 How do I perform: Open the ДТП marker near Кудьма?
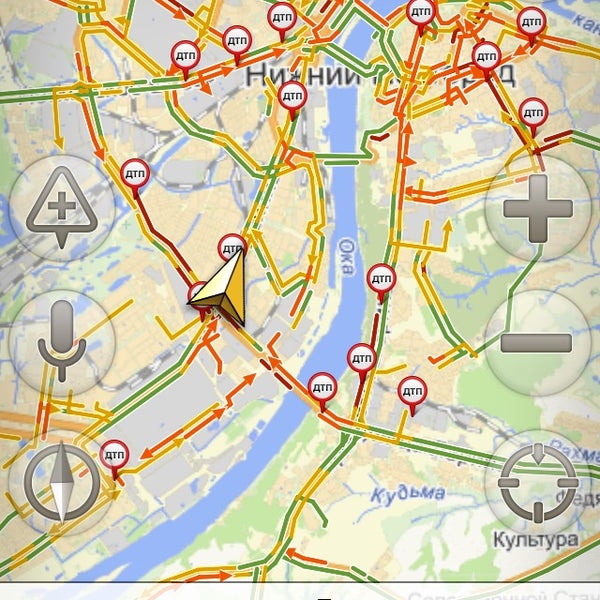tap(411, 391)
